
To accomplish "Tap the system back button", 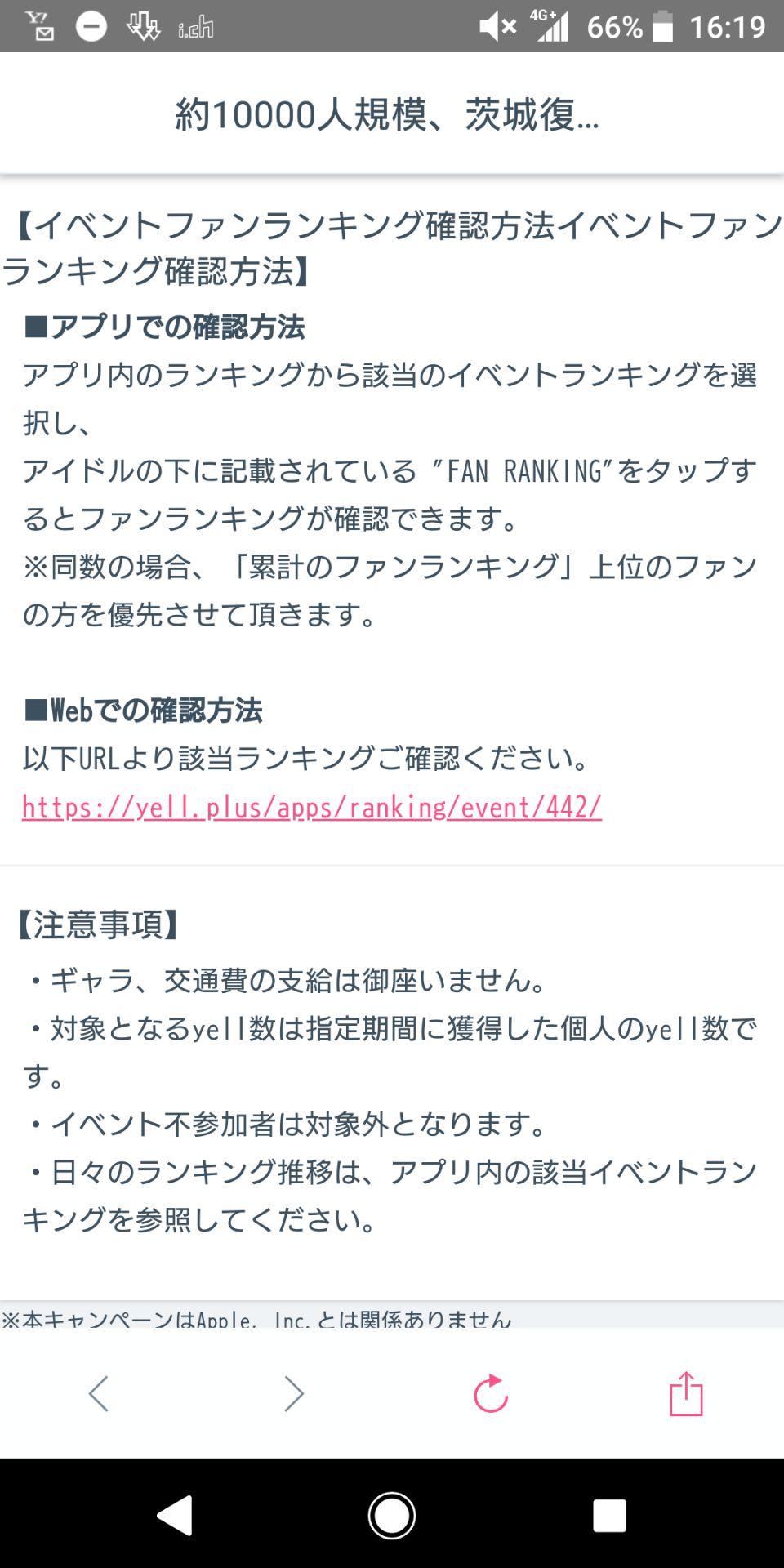I will pyautogui.click(x=175, y=1516).
